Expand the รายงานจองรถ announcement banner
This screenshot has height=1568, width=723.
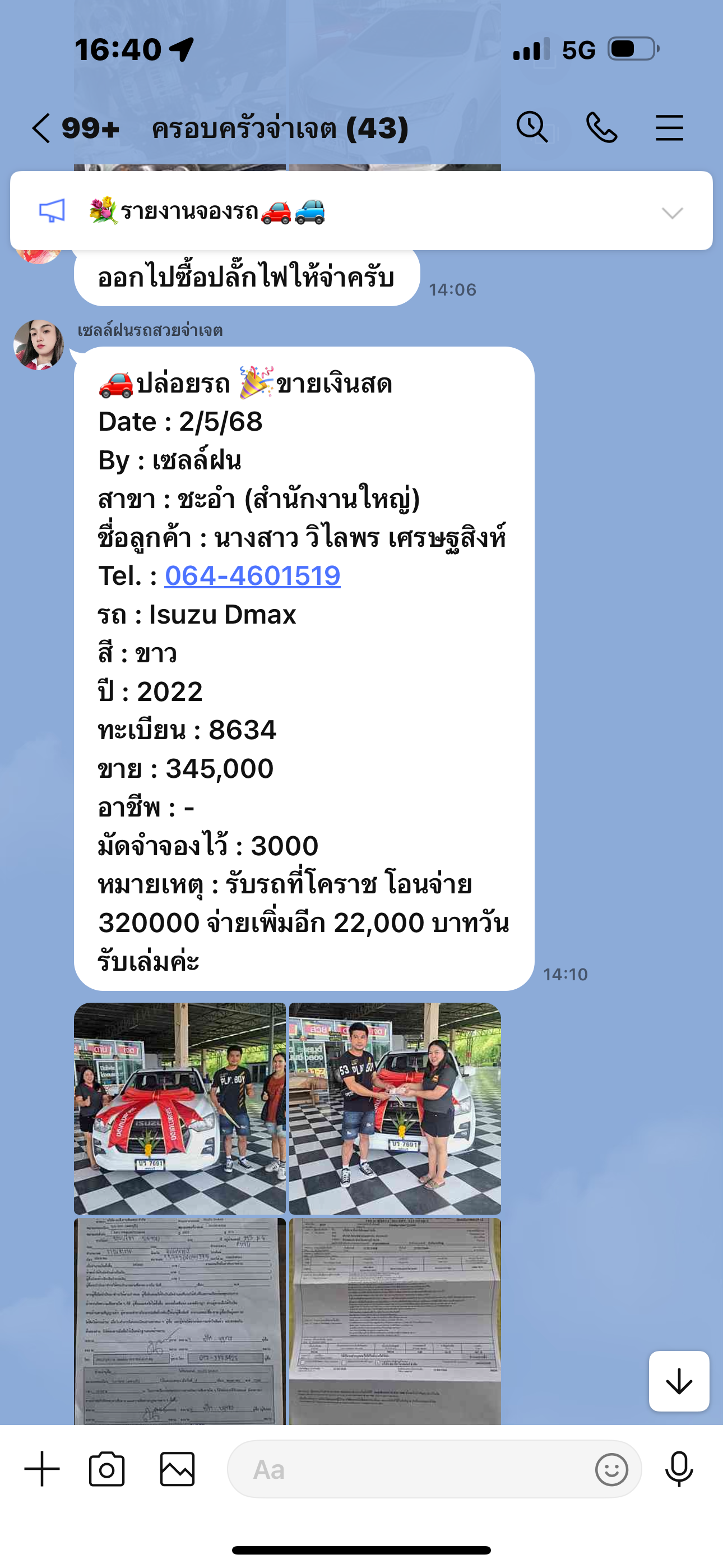pos(672,213)
